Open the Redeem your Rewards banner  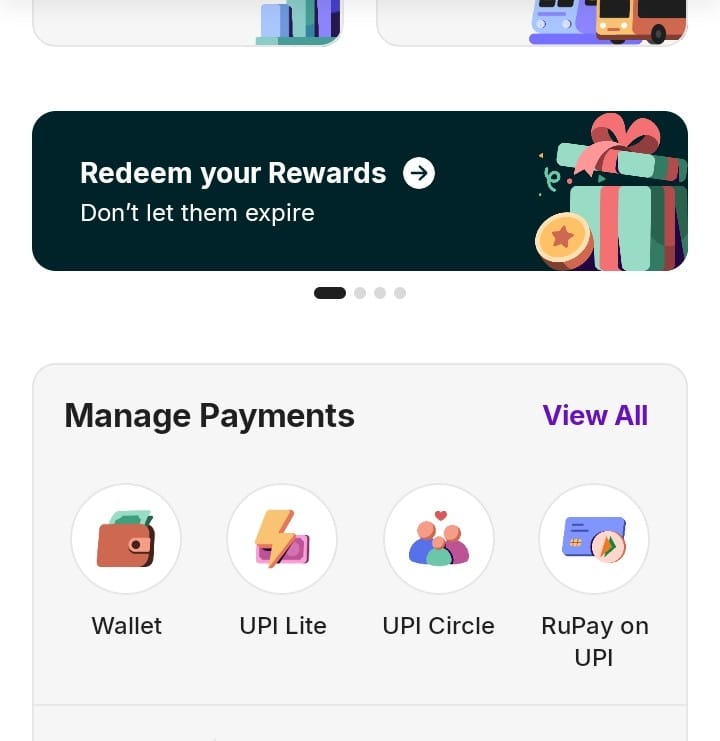[x=359, y=190]
